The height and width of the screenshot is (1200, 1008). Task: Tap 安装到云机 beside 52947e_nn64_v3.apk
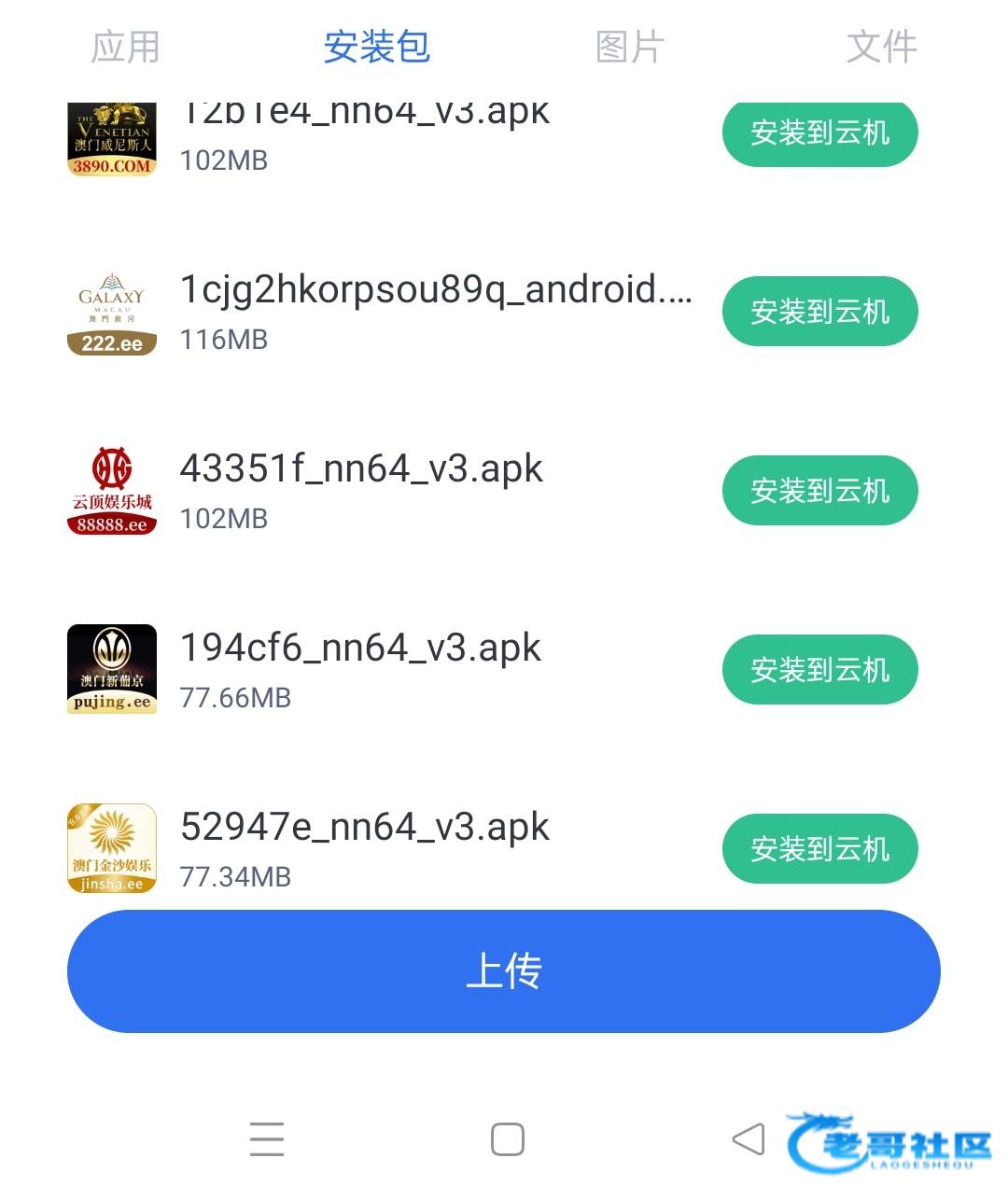pyautogui.click(x=820, y=849)
